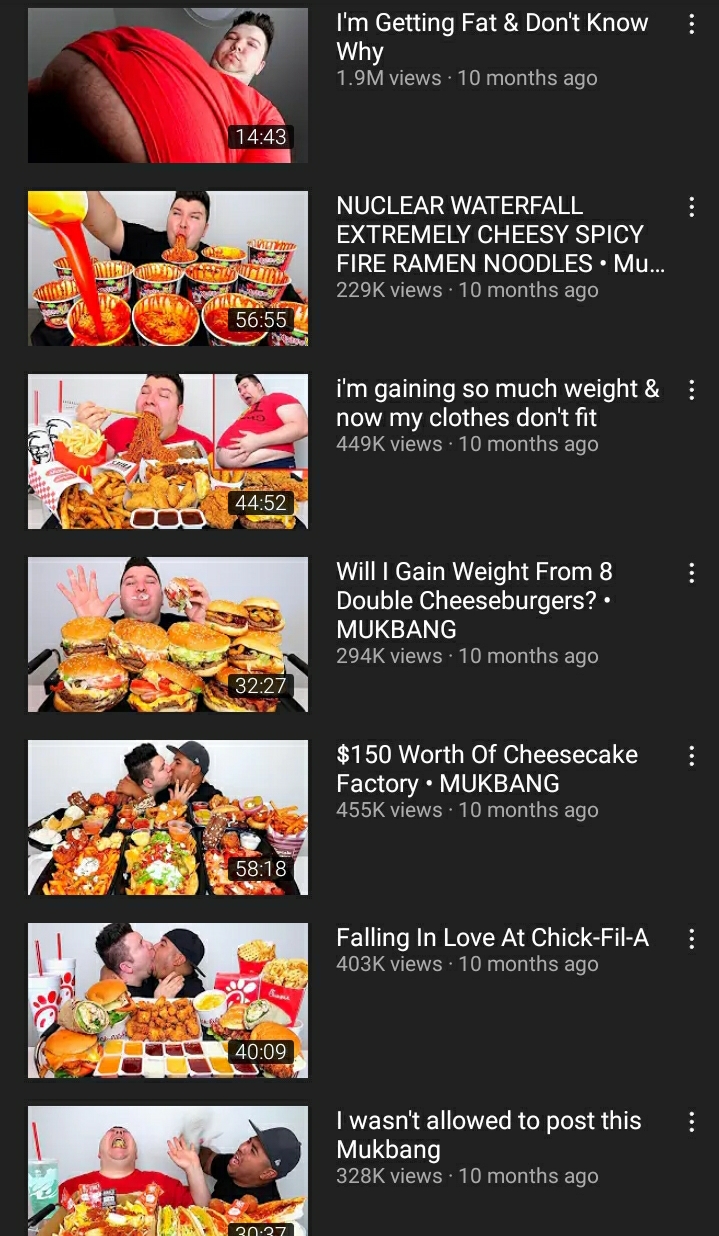
Task: Open the video I'm Getting Fat & Don't Know Why
Action: [168, 85]
